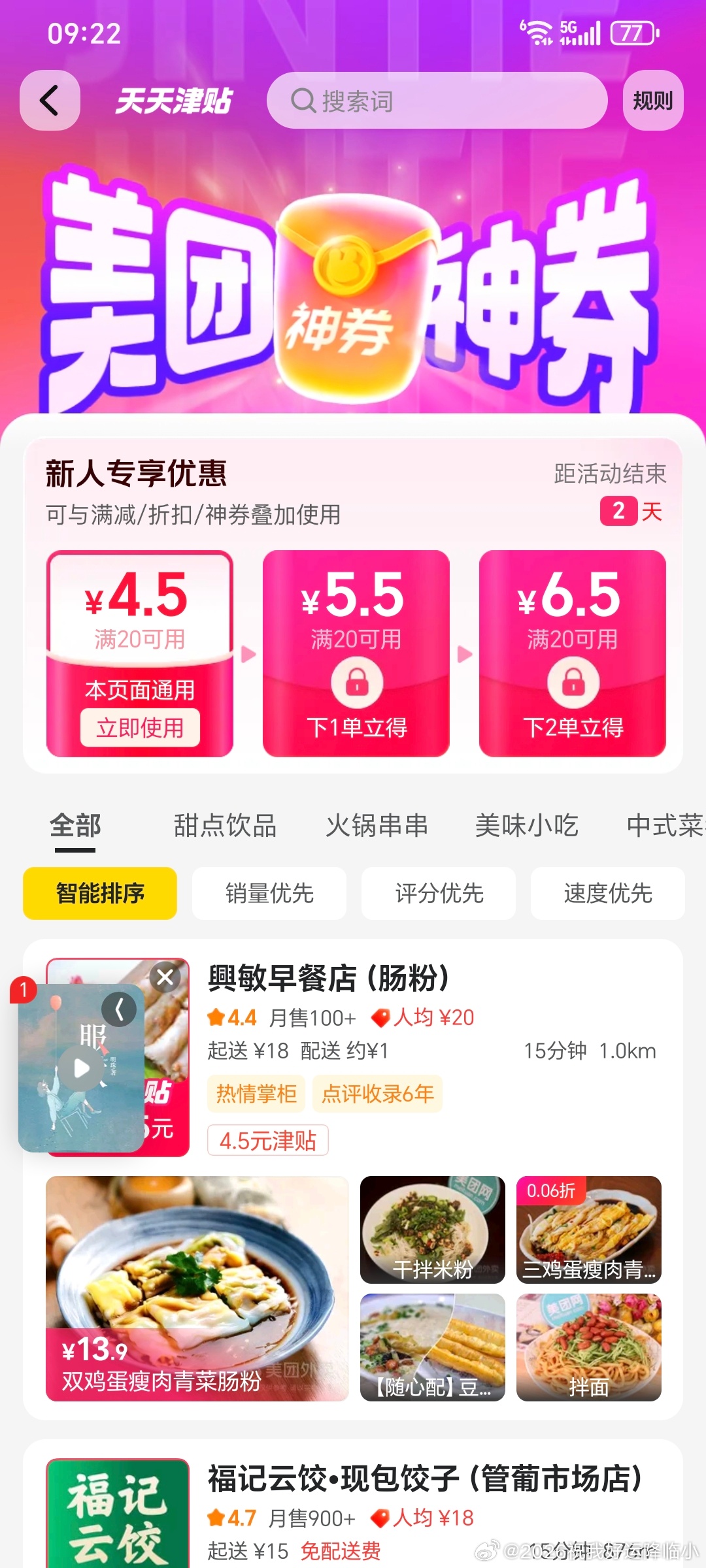Select the locked ¥6.5 coupon card
The image size is (706, 1568).
coord(572,653)
